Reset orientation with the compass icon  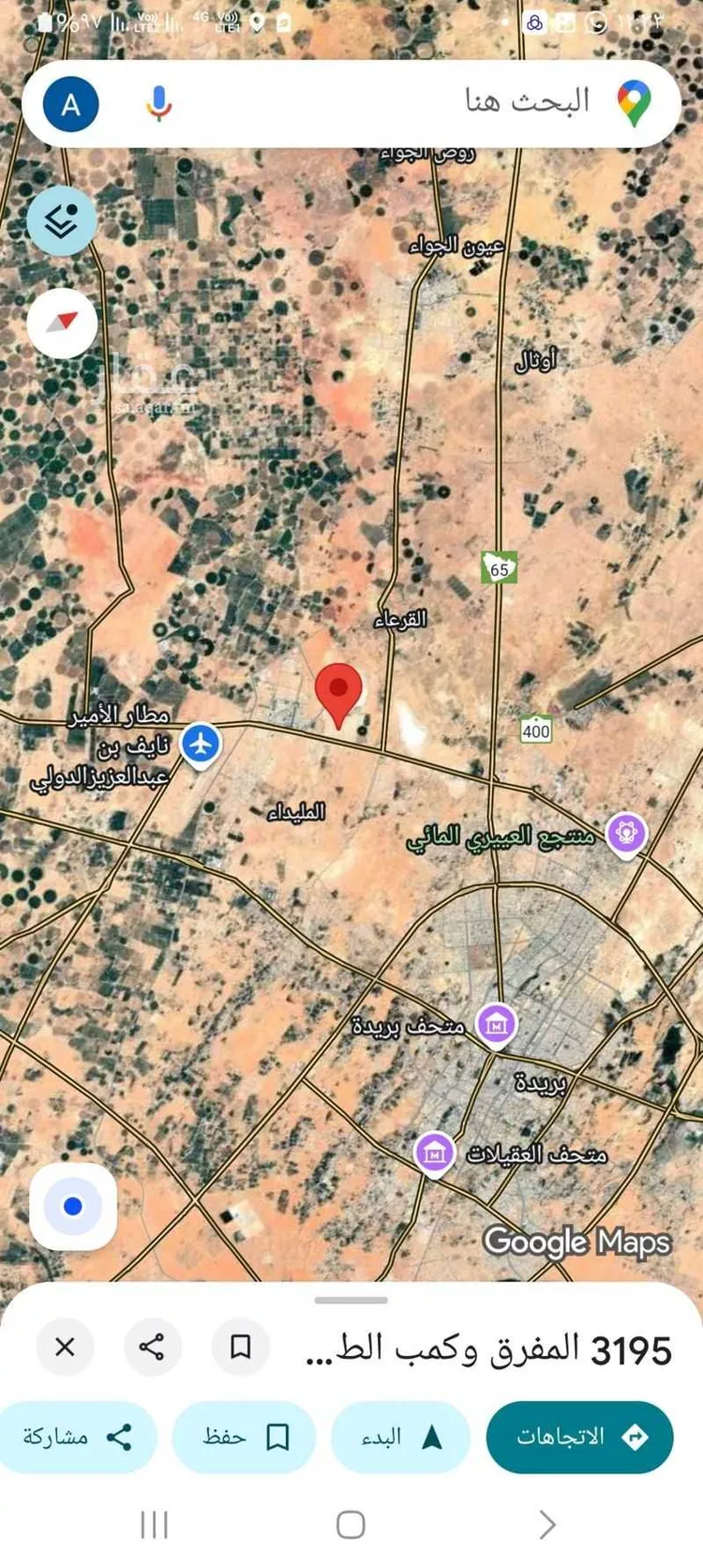click(62, 322)
